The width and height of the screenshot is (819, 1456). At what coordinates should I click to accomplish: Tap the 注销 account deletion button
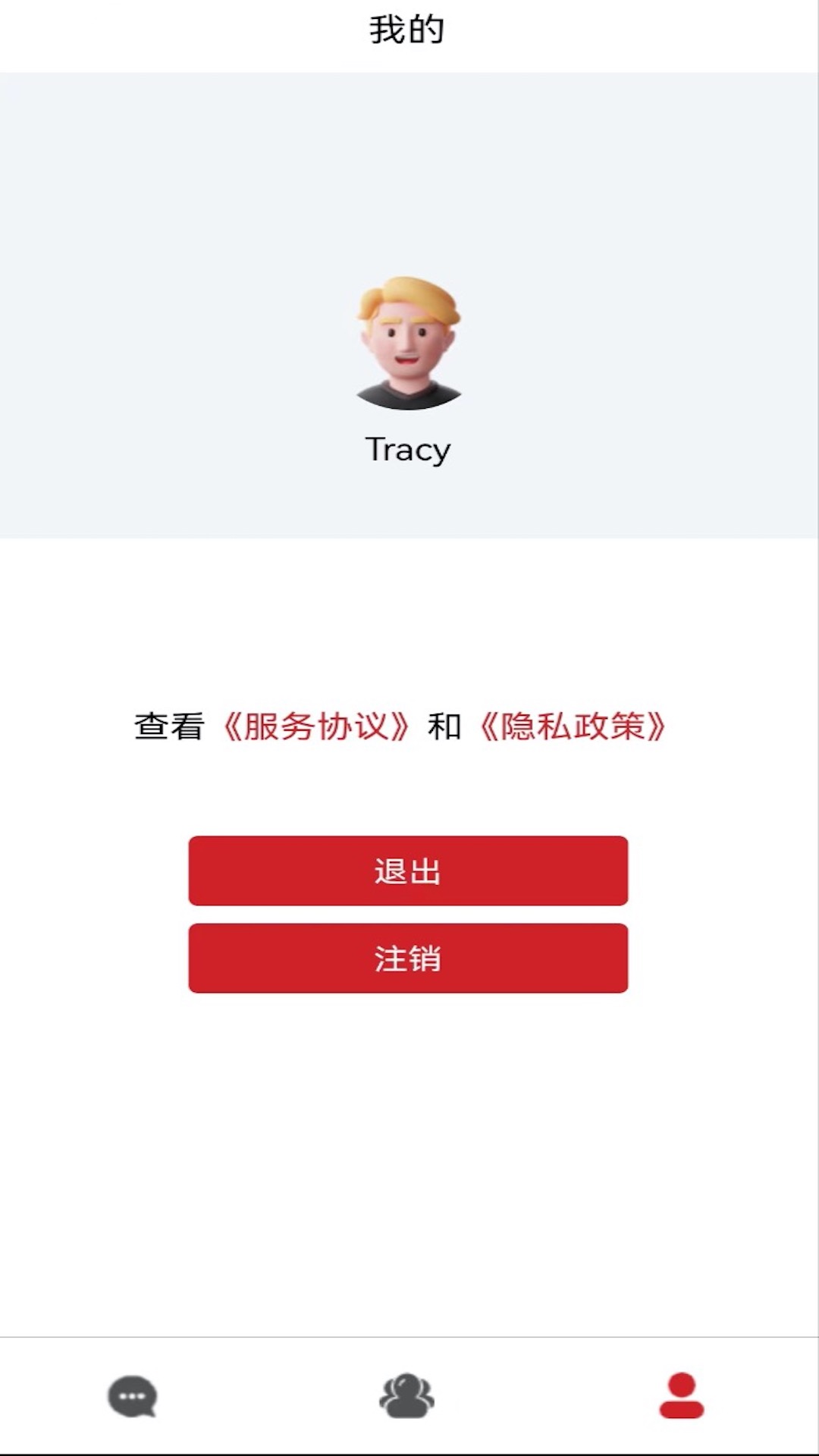(x=408, y=958)
